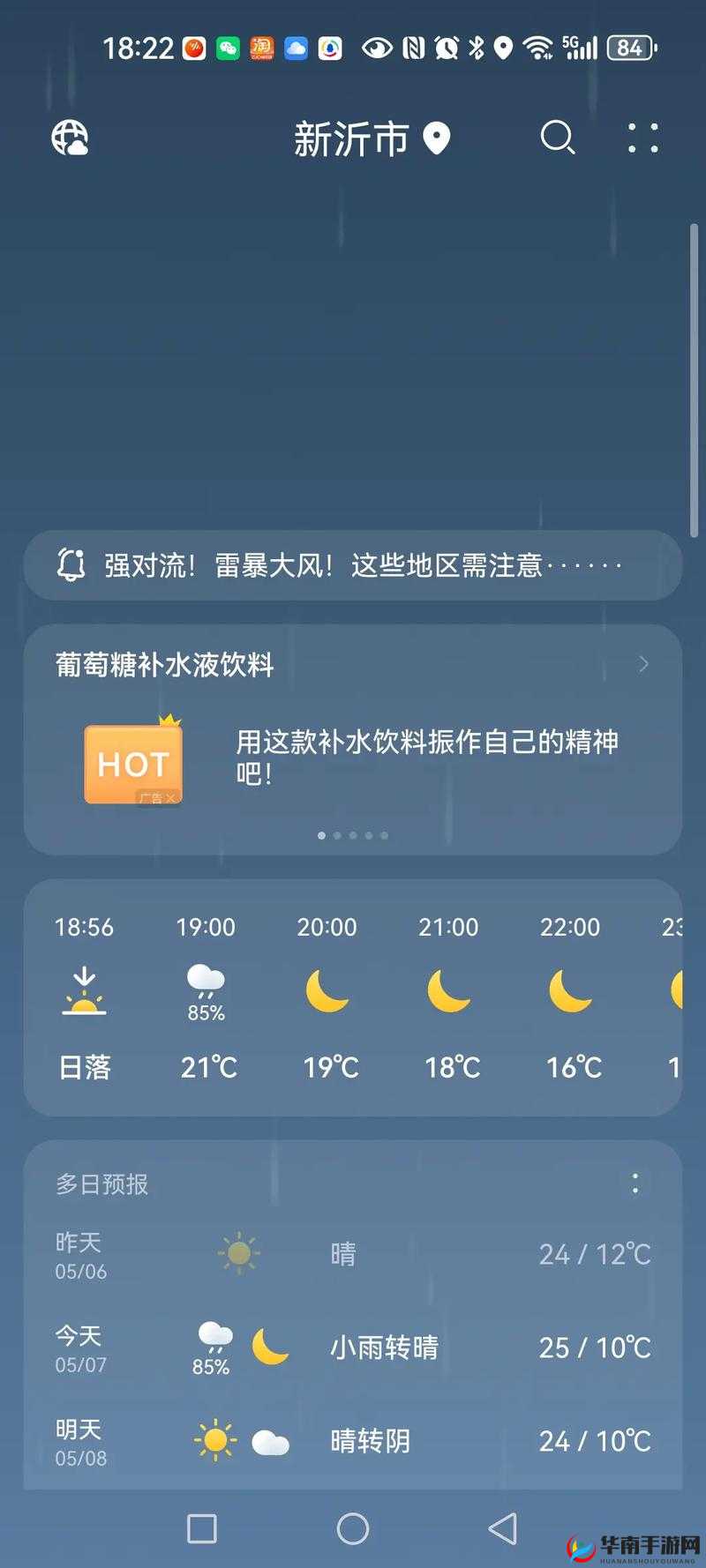
Task: Open the 多日预报 three-dot menu
Action: coord(635,1183)
